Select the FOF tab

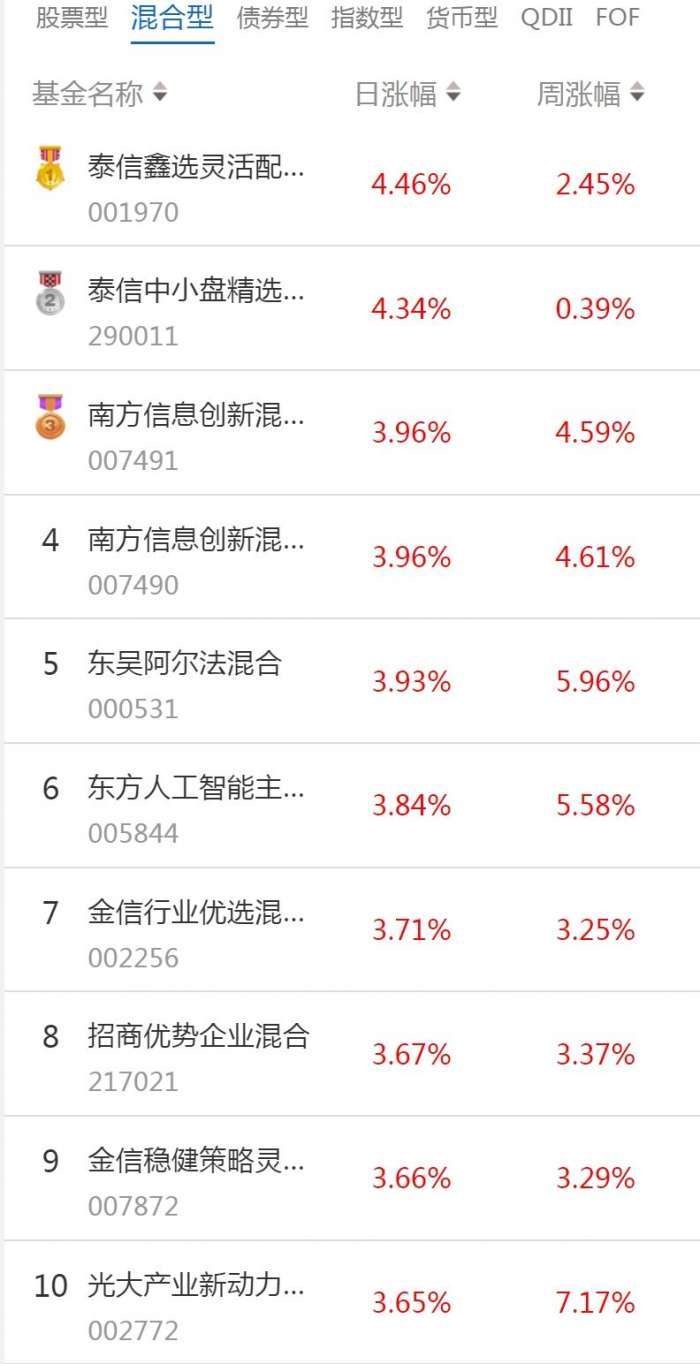[x=617, y=18]
